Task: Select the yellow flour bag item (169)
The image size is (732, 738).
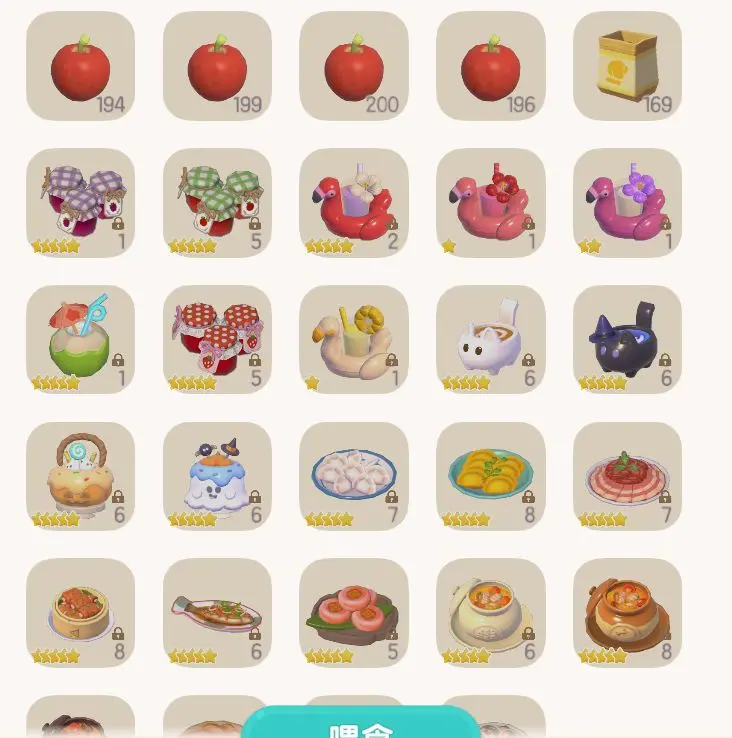Action: click(627, 66)
